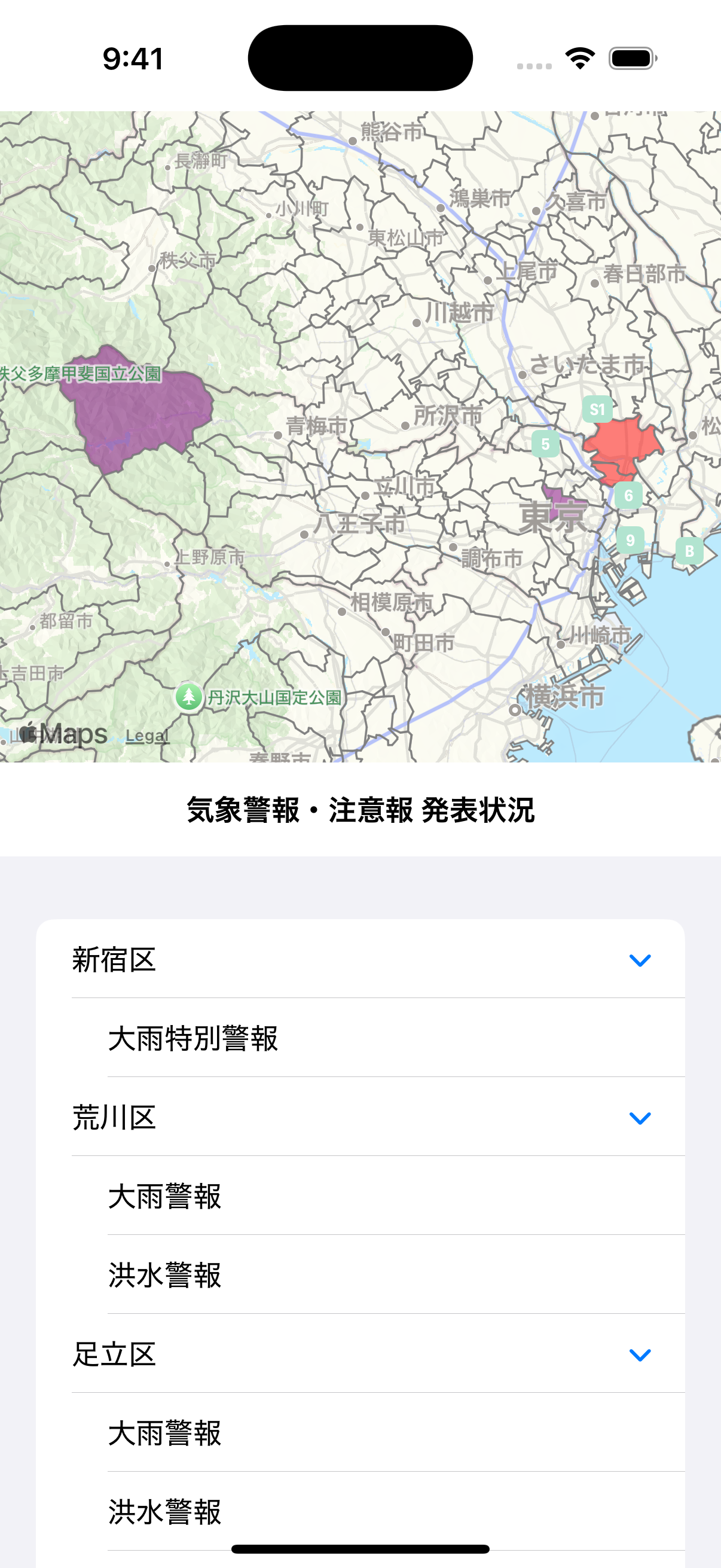Open the Legal link on the map
The height and width of the screenshot is (1568, 721).
(x=146, y=736)
